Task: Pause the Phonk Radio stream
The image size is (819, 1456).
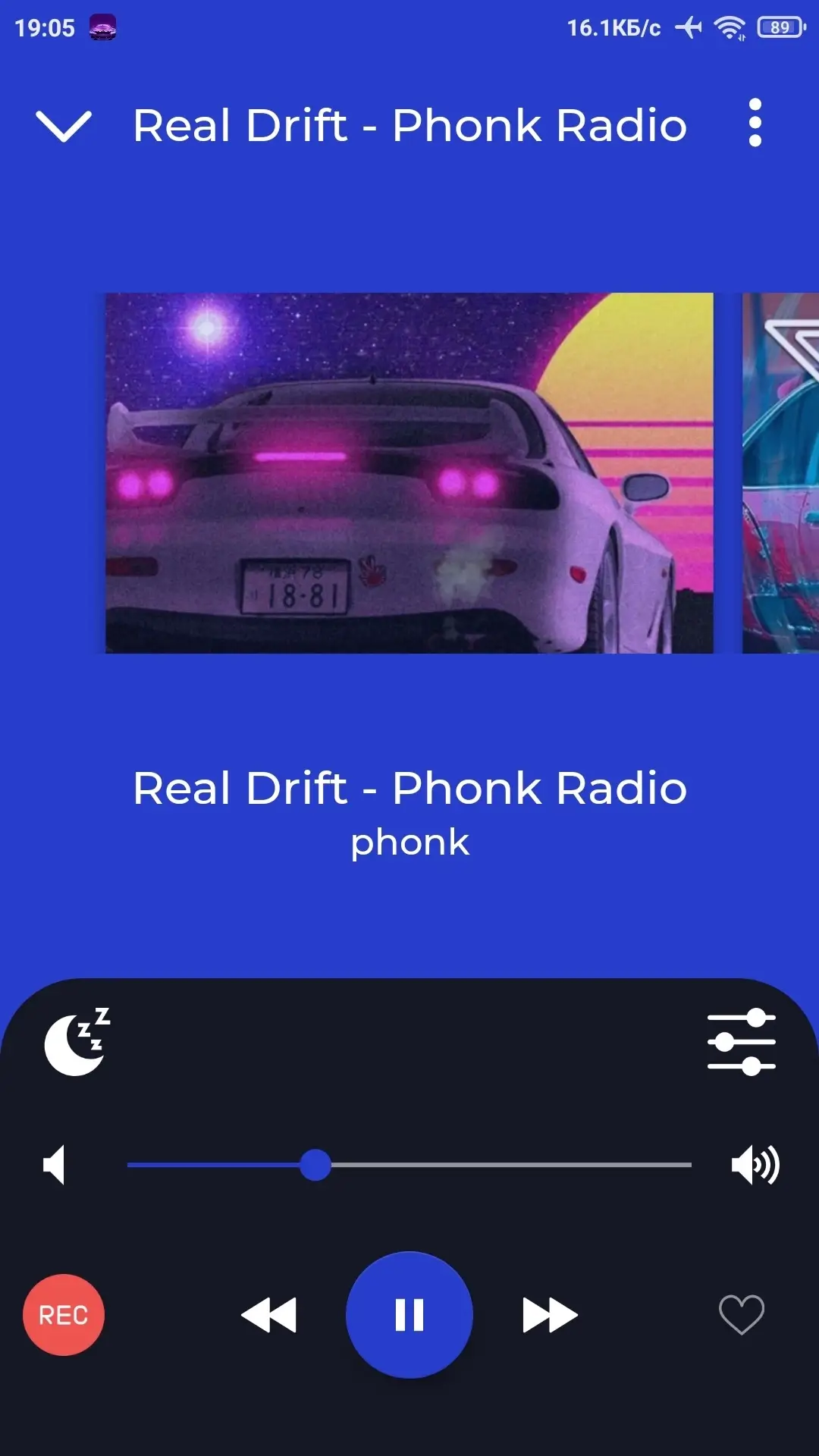Action: tap(409, 1315)
